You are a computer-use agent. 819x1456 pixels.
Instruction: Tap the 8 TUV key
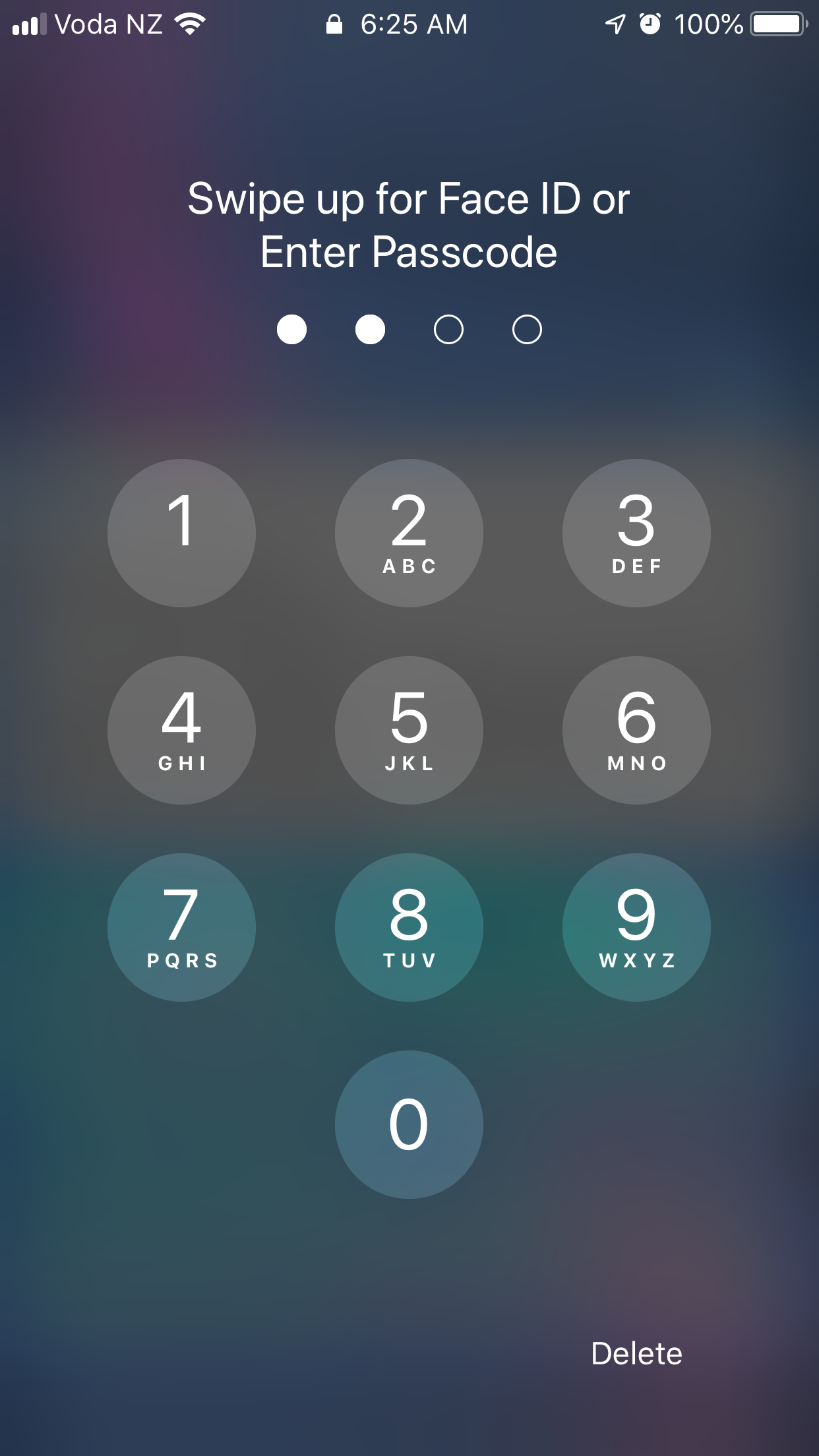[409, 927]
